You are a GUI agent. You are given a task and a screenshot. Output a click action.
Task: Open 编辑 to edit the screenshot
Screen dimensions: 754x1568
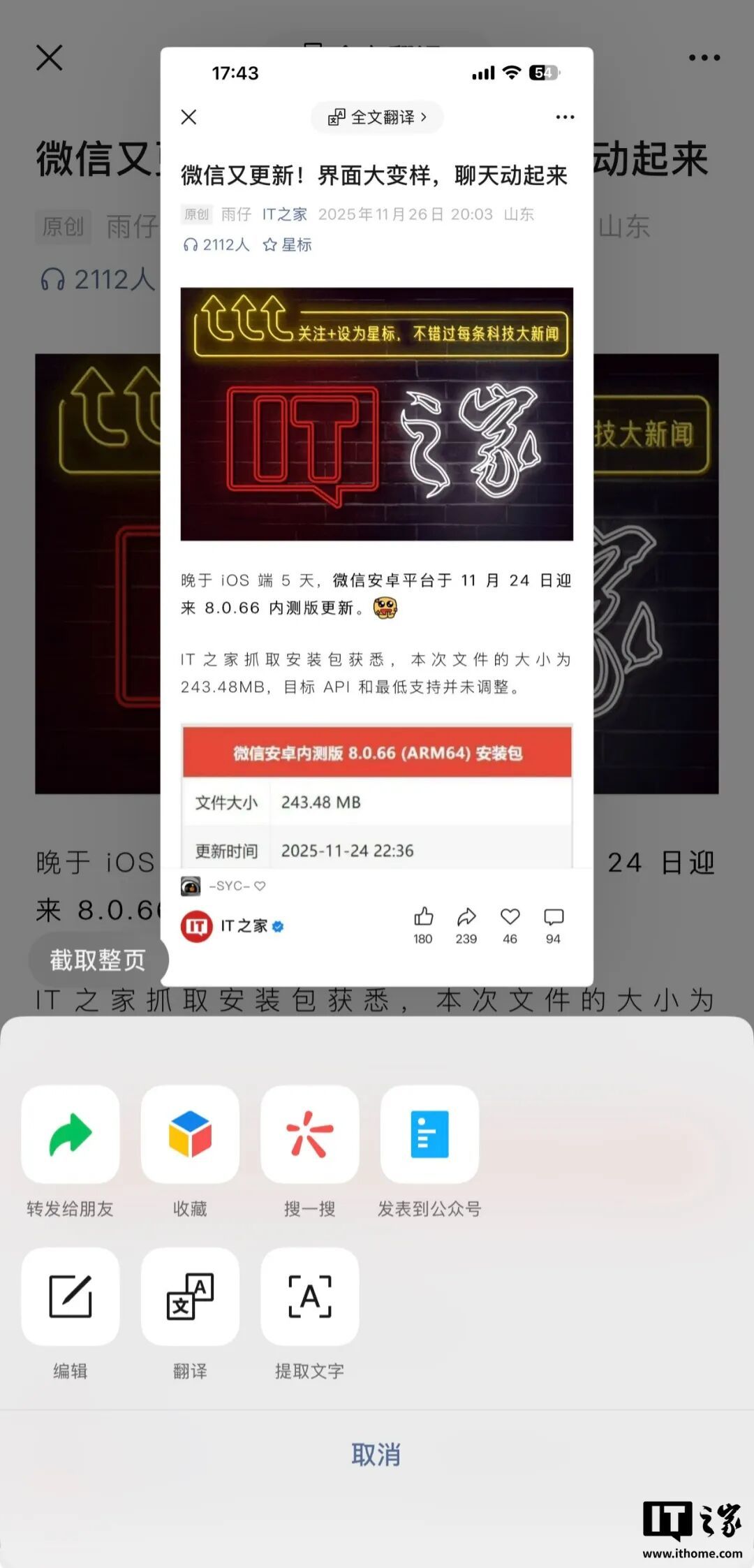coord(71,1296)
